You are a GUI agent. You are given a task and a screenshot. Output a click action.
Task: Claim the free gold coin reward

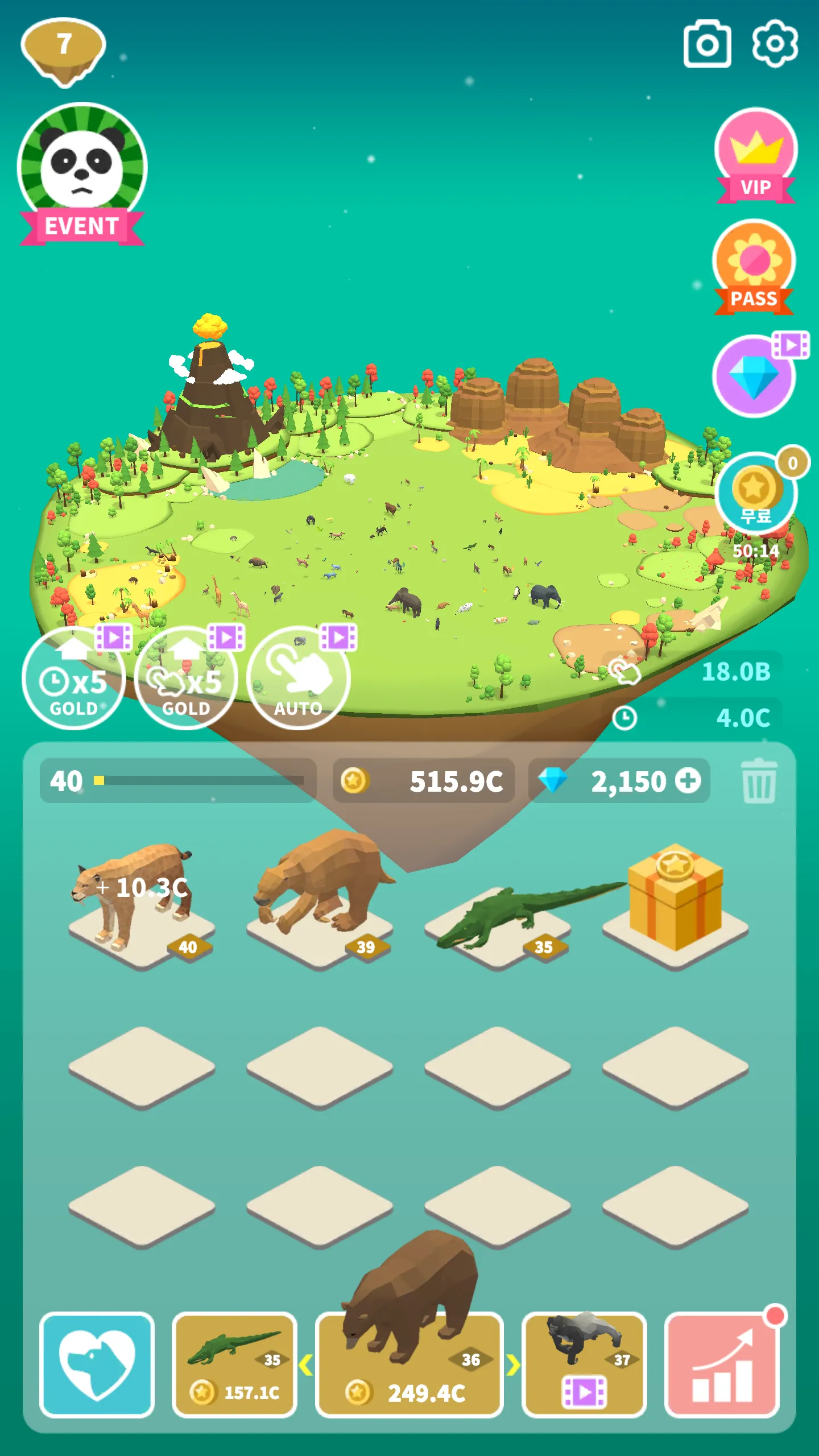pyautogui.click(x=755, y=493)
